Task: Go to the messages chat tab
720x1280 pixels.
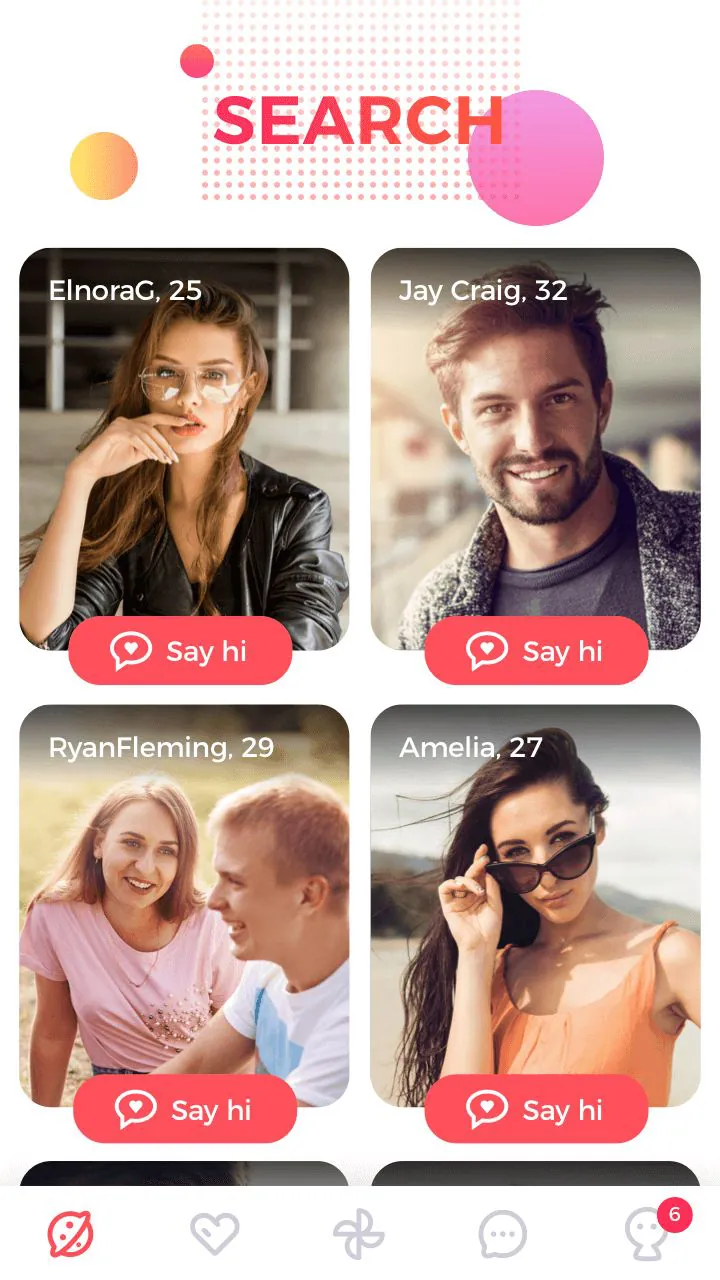Action: (x=502, y=1234)
